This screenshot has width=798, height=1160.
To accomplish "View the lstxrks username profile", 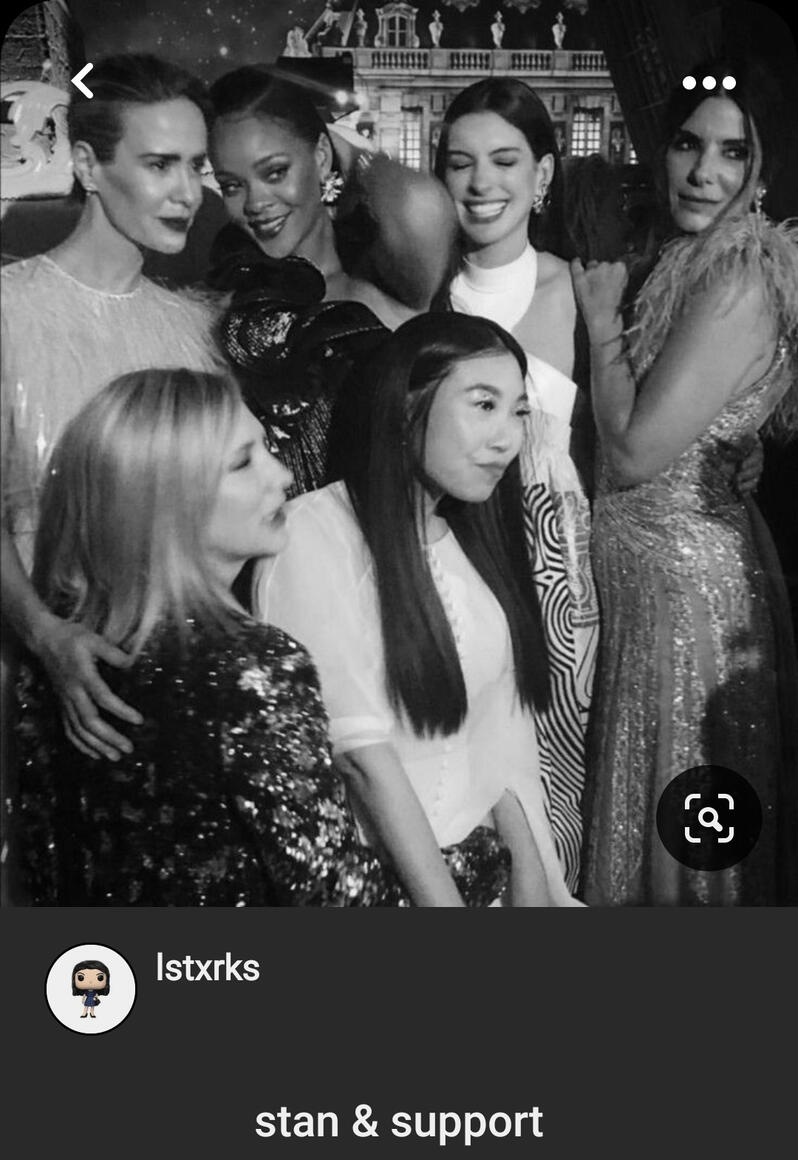I will coord(208,968).
